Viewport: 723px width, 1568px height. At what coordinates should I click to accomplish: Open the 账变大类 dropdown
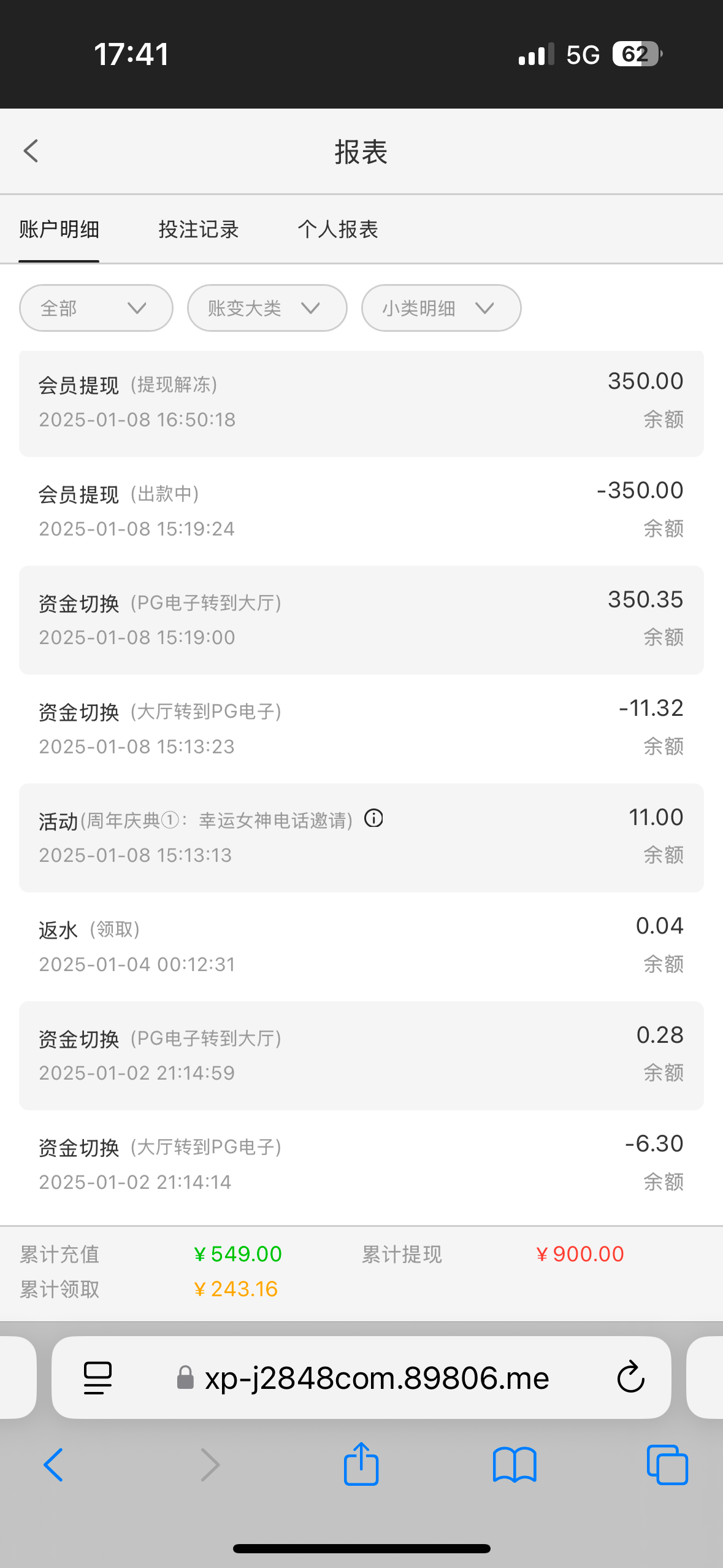267,308
